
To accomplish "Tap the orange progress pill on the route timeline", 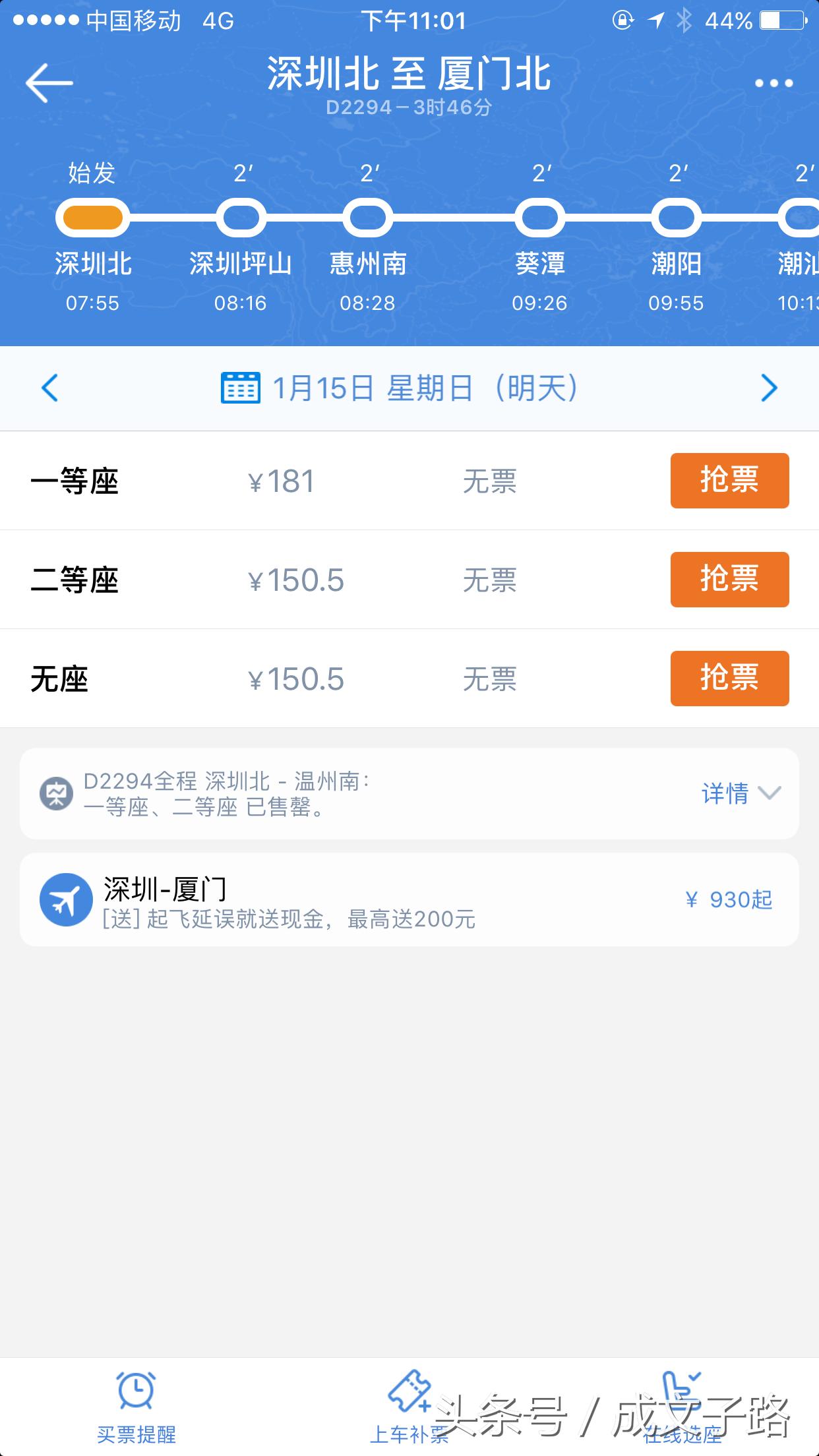I will pos(93,216).
